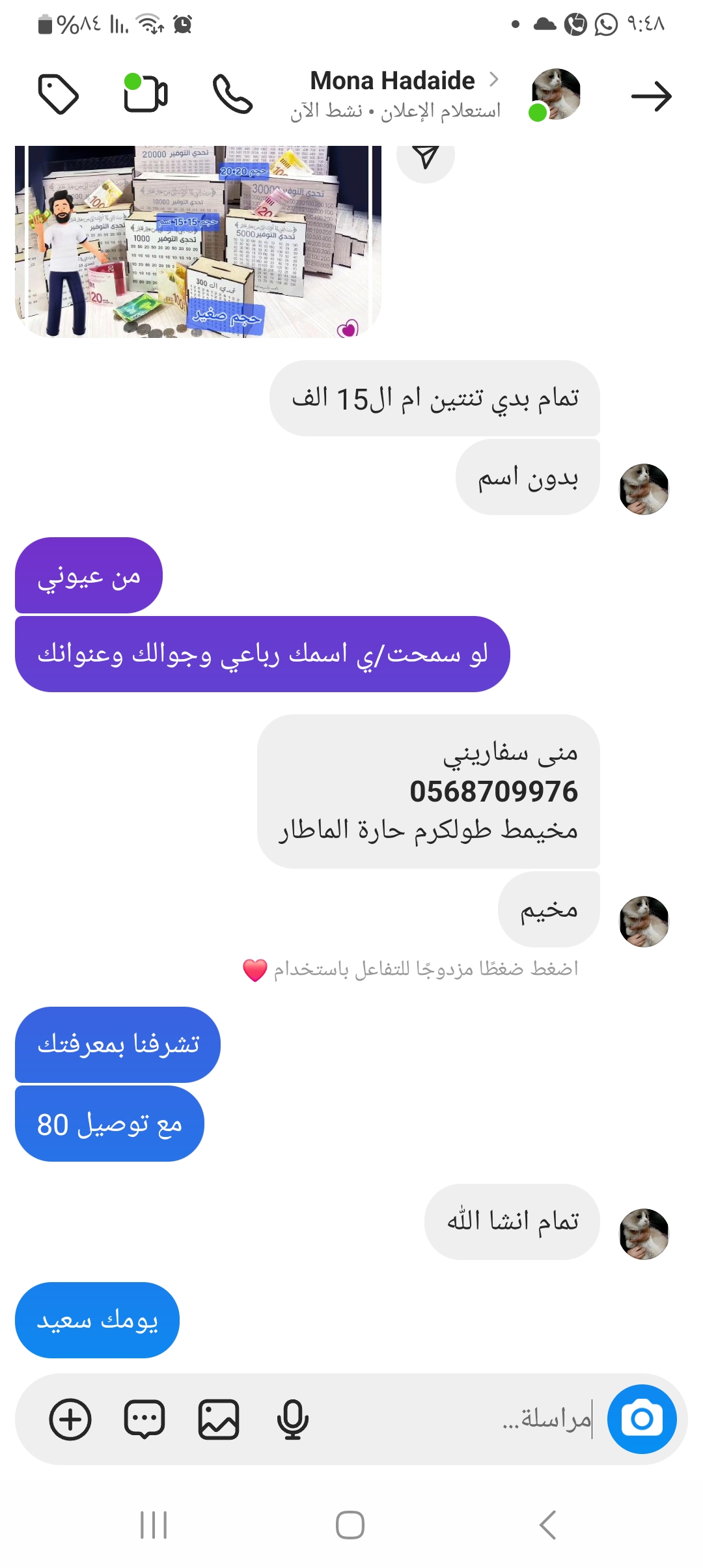Viewport: 703px width, 1568px height.
Task: Open saved replies bubble icon
Action: (x=145, y=1419)
